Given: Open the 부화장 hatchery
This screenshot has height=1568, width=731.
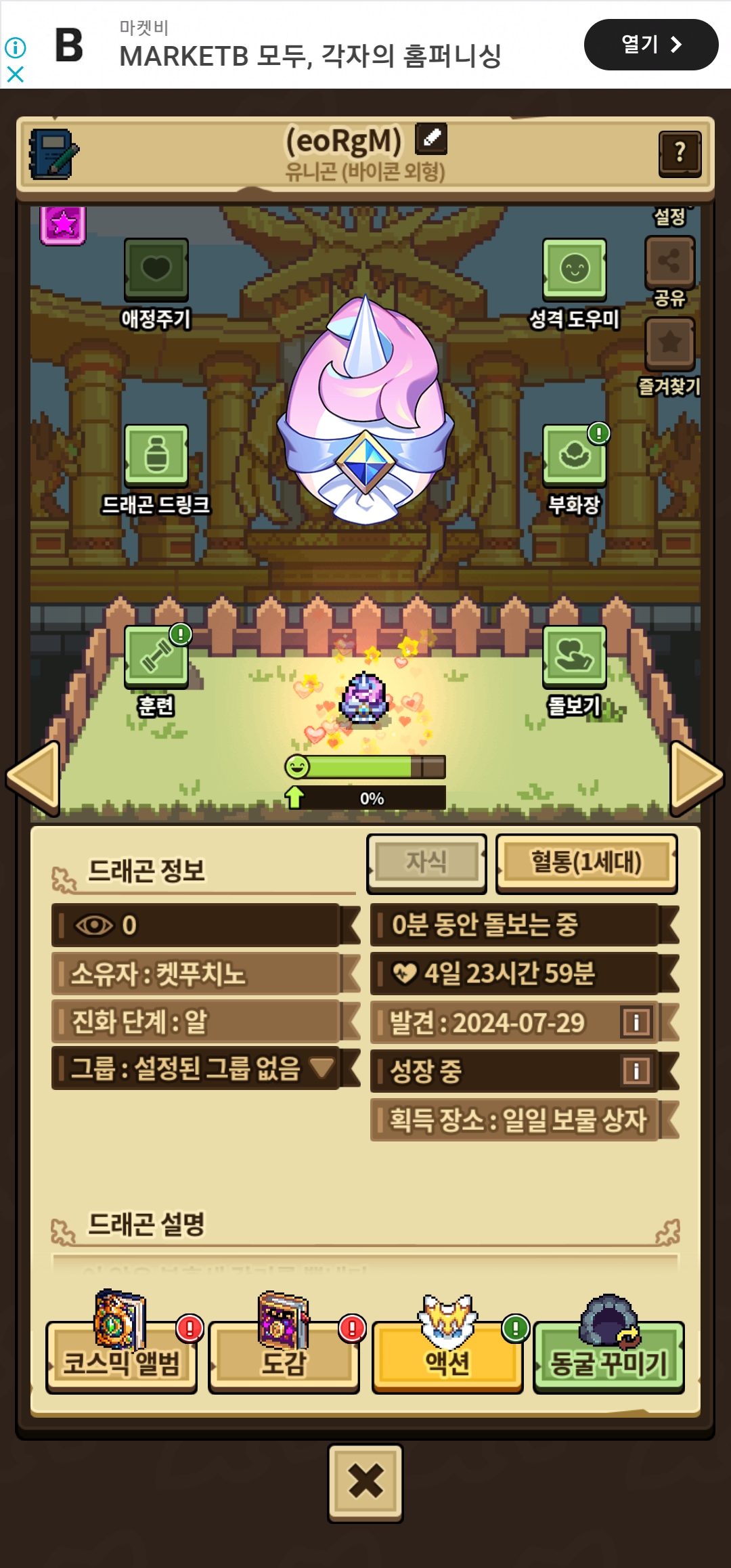Looking at the screenshot, I should pos(574,454).
